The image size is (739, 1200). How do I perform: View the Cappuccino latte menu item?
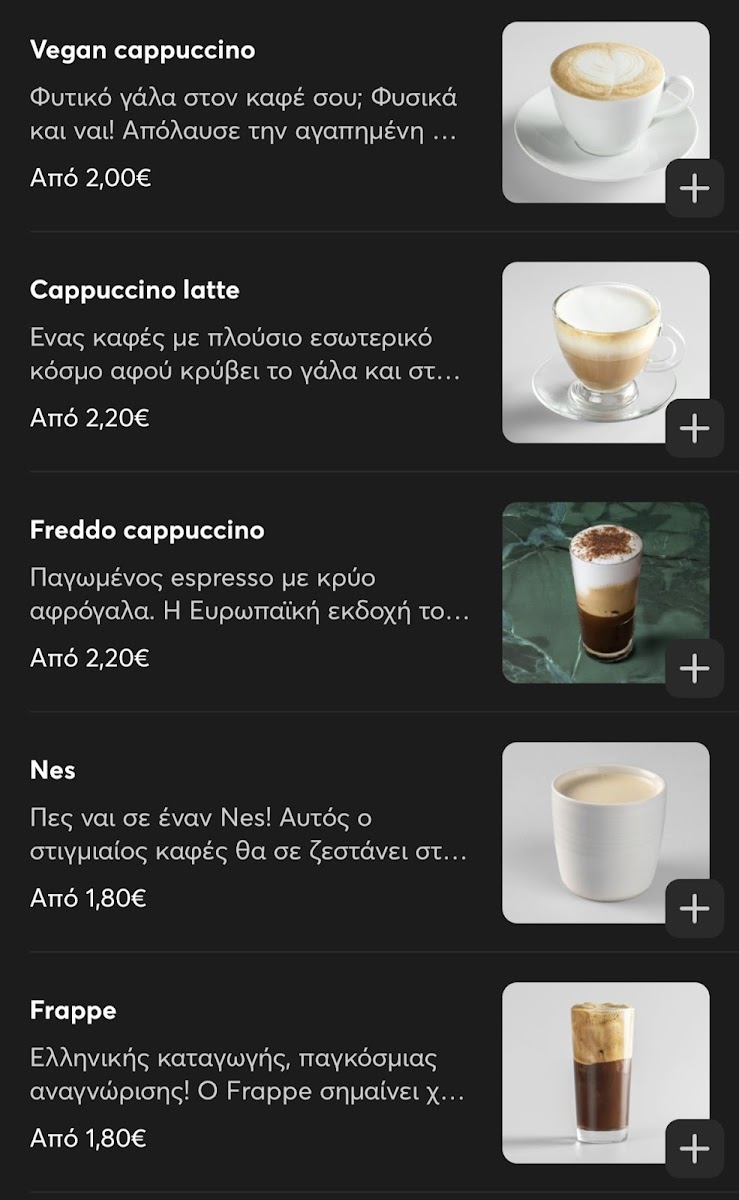(x=135, y=290)
